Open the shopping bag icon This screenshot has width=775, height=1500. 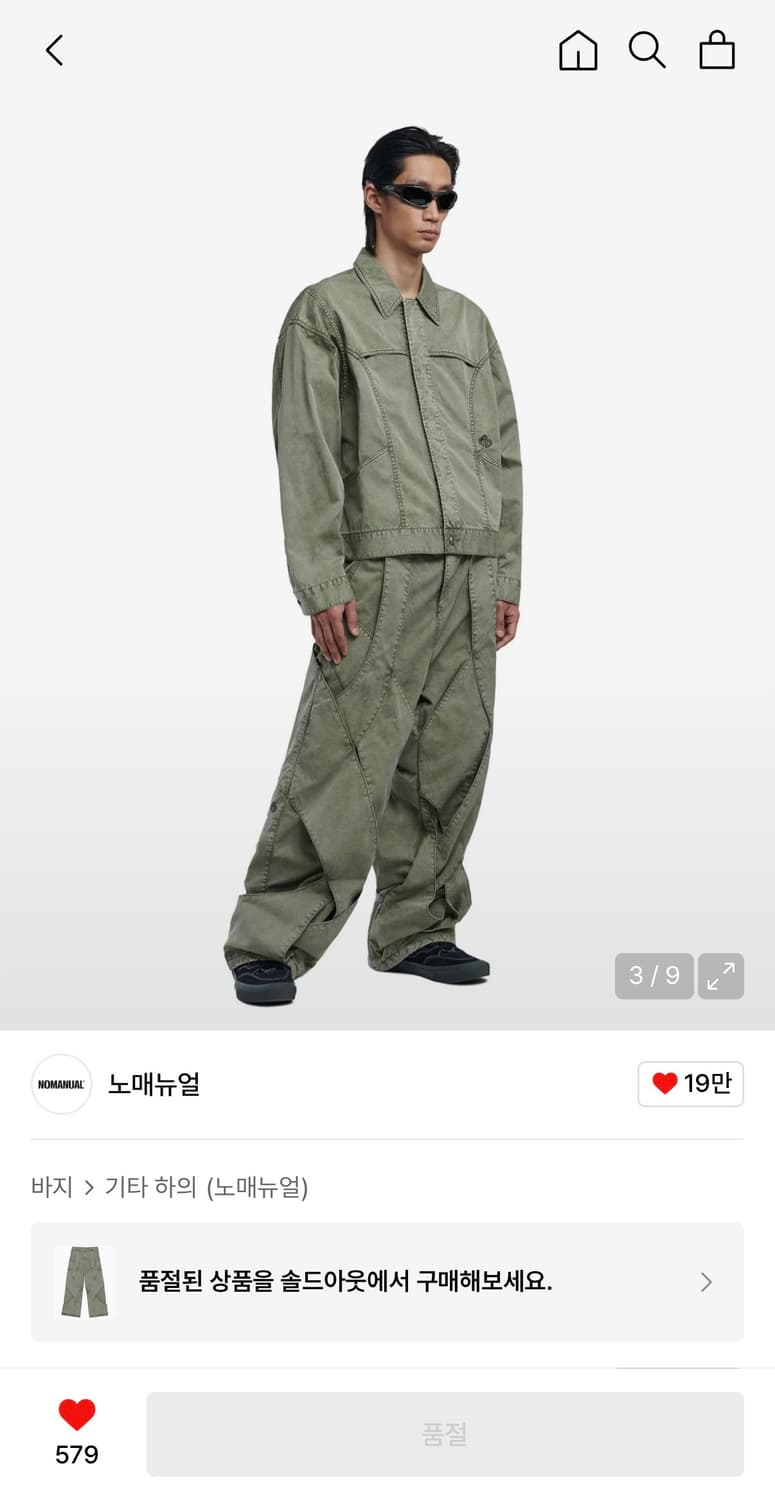[717, 50]
